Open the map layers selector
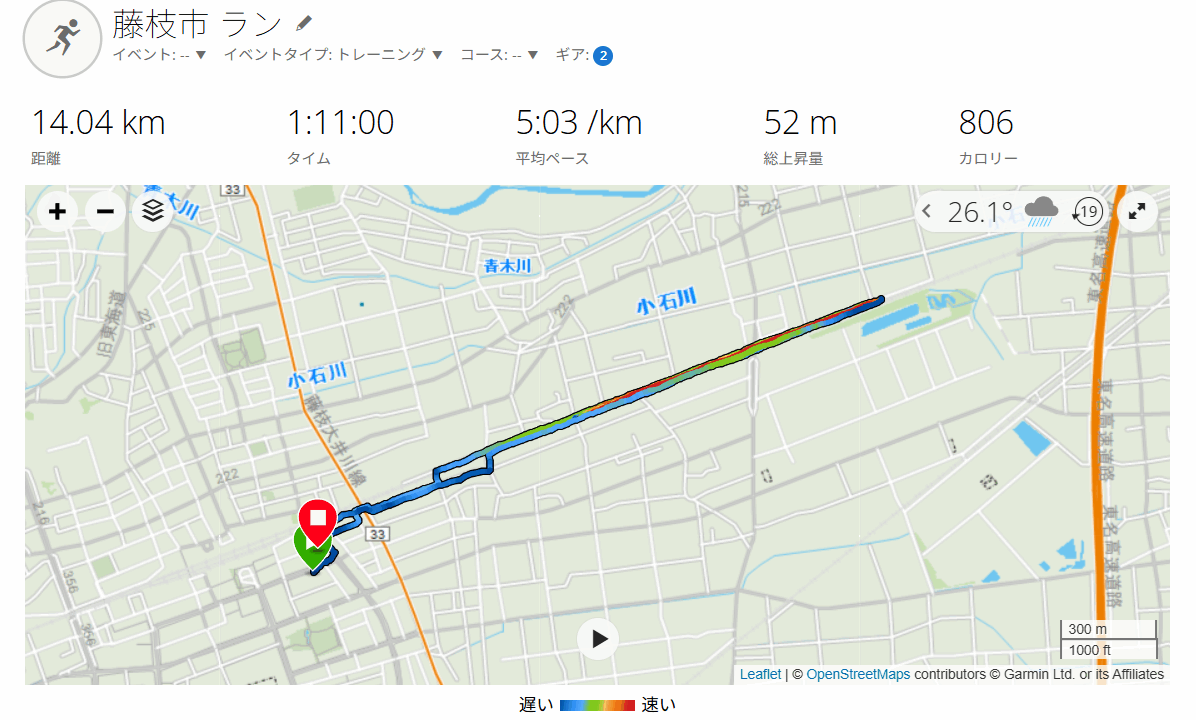Image resolution: width=1196 pixels, height=720 pixels. tap(152, 211)
